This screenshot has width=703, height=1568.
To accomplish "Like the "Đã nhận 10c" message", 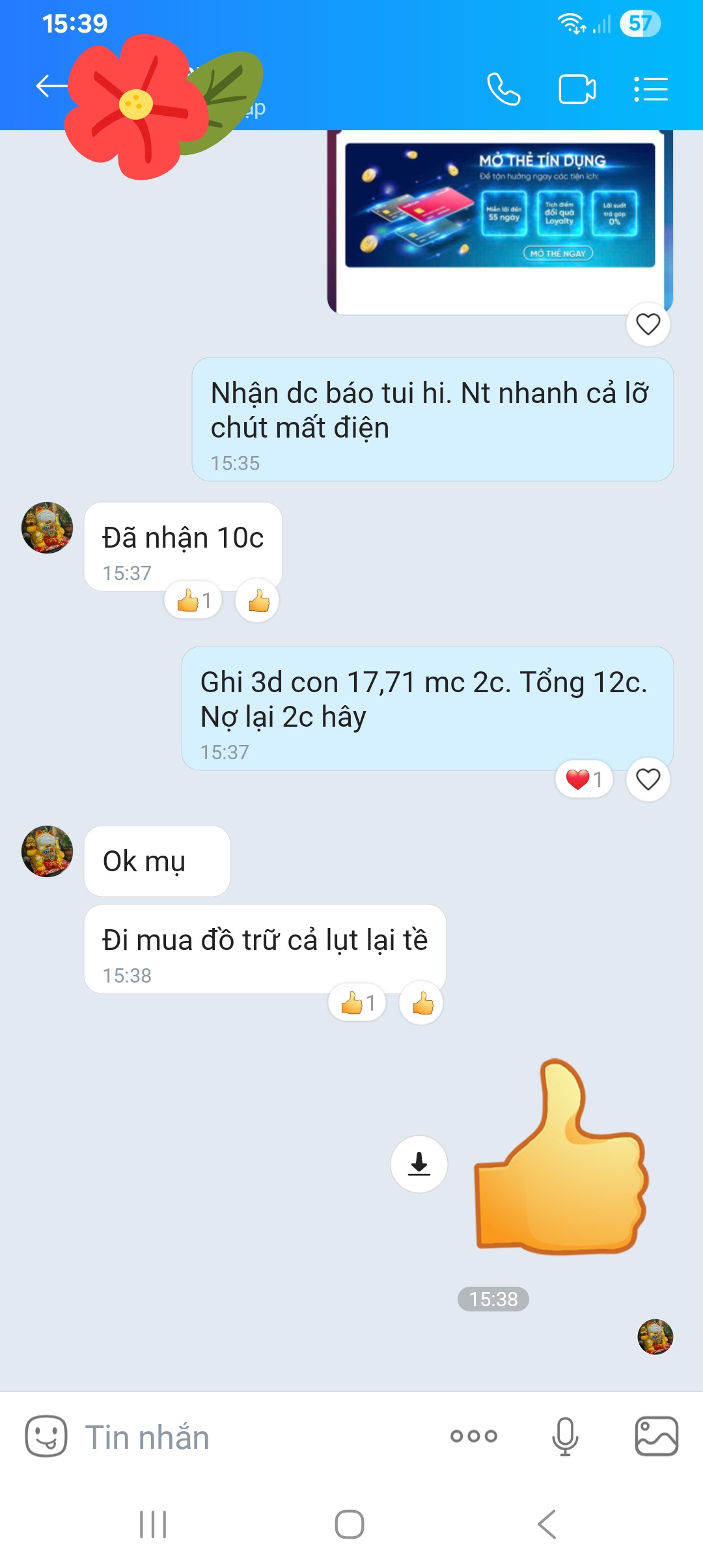I will click(258, 601).
